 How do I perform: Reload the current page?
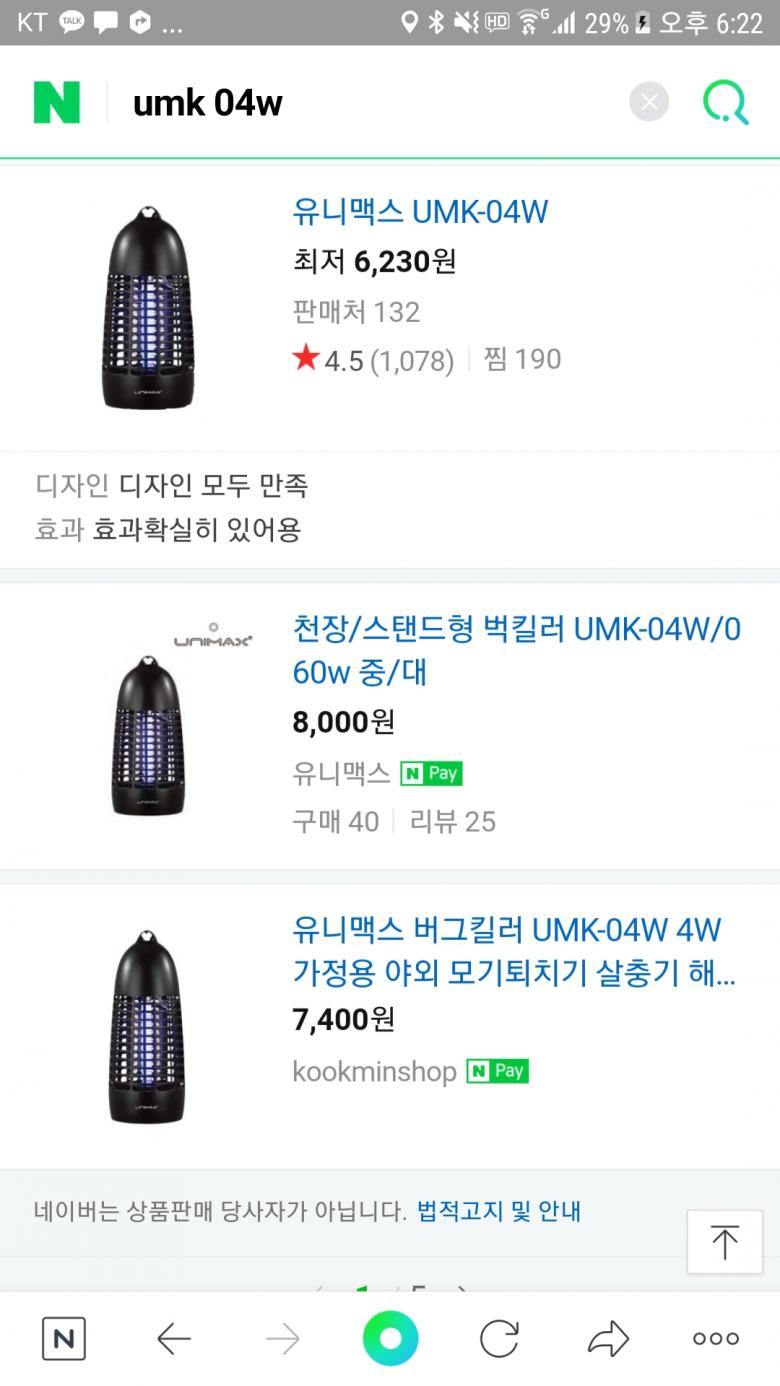(x=499, y=1339)
